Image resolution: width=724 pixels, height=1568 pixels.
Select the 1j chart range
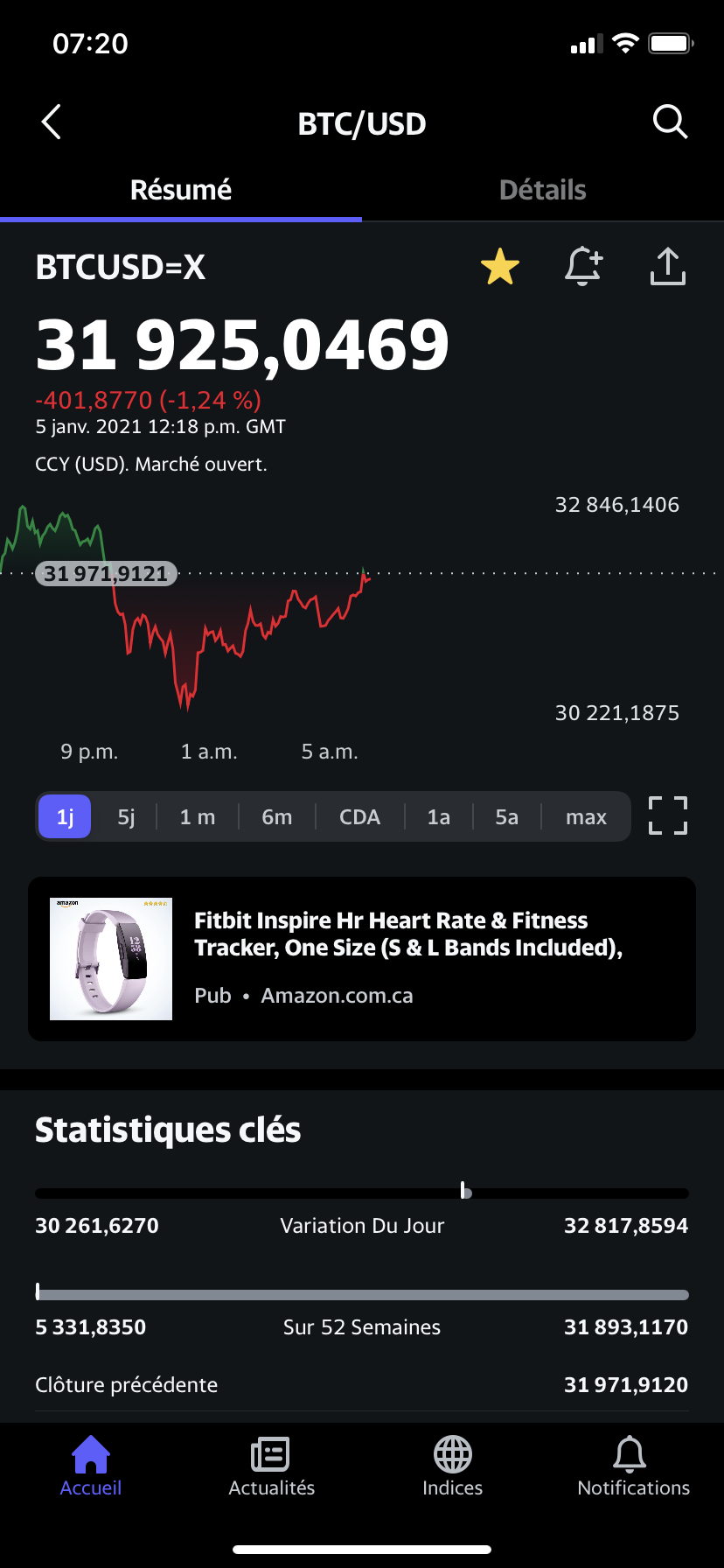[65, 816]
